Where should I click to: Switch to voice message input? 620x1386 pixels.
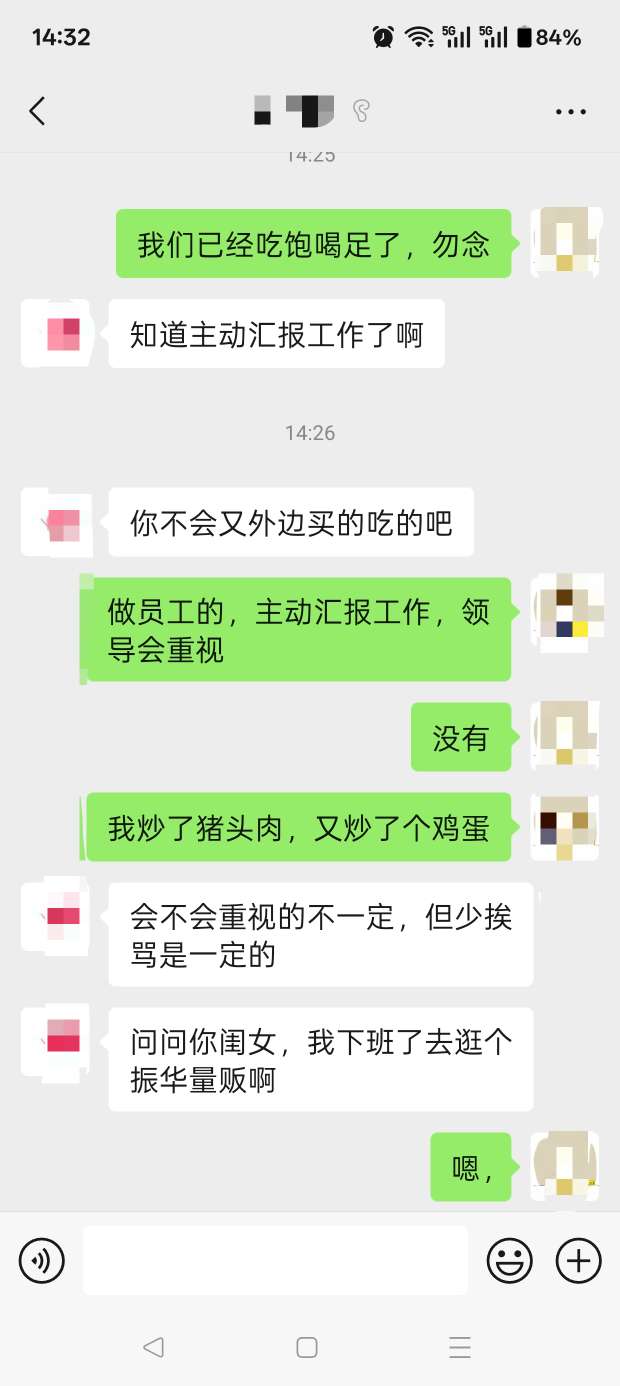(42, 1260)
